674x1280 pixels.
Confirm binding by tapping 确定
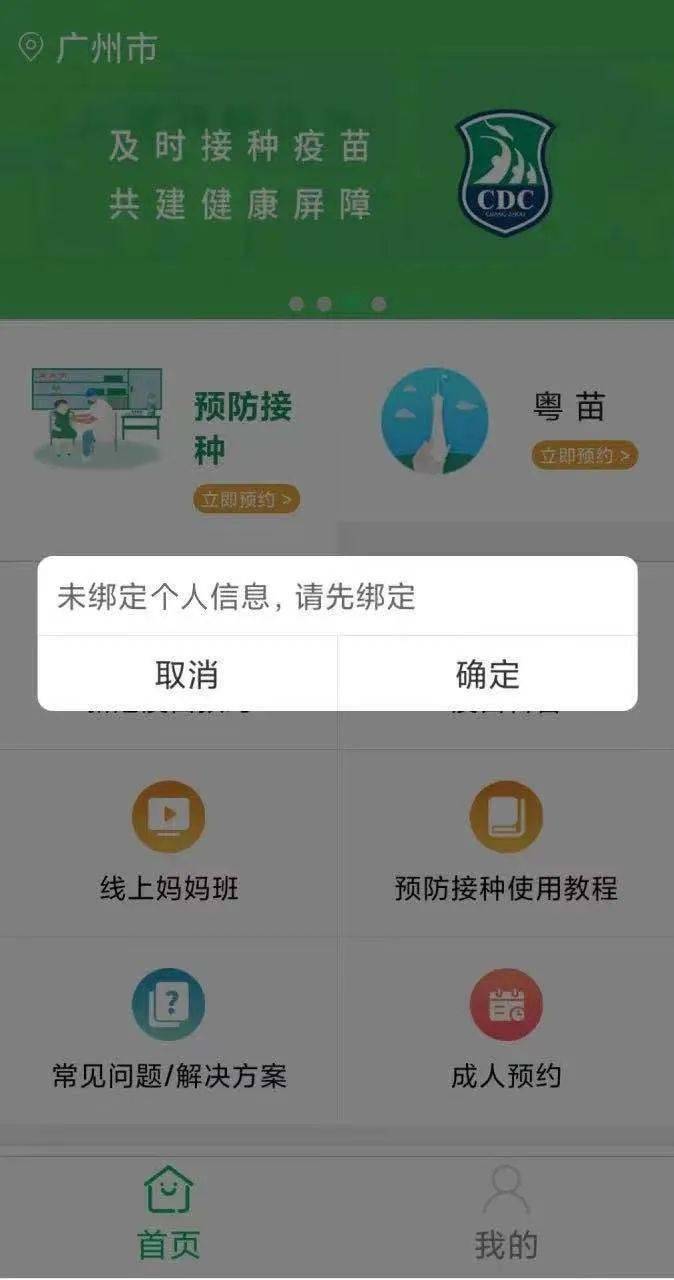pyautogui.click(x=487, y=674)
